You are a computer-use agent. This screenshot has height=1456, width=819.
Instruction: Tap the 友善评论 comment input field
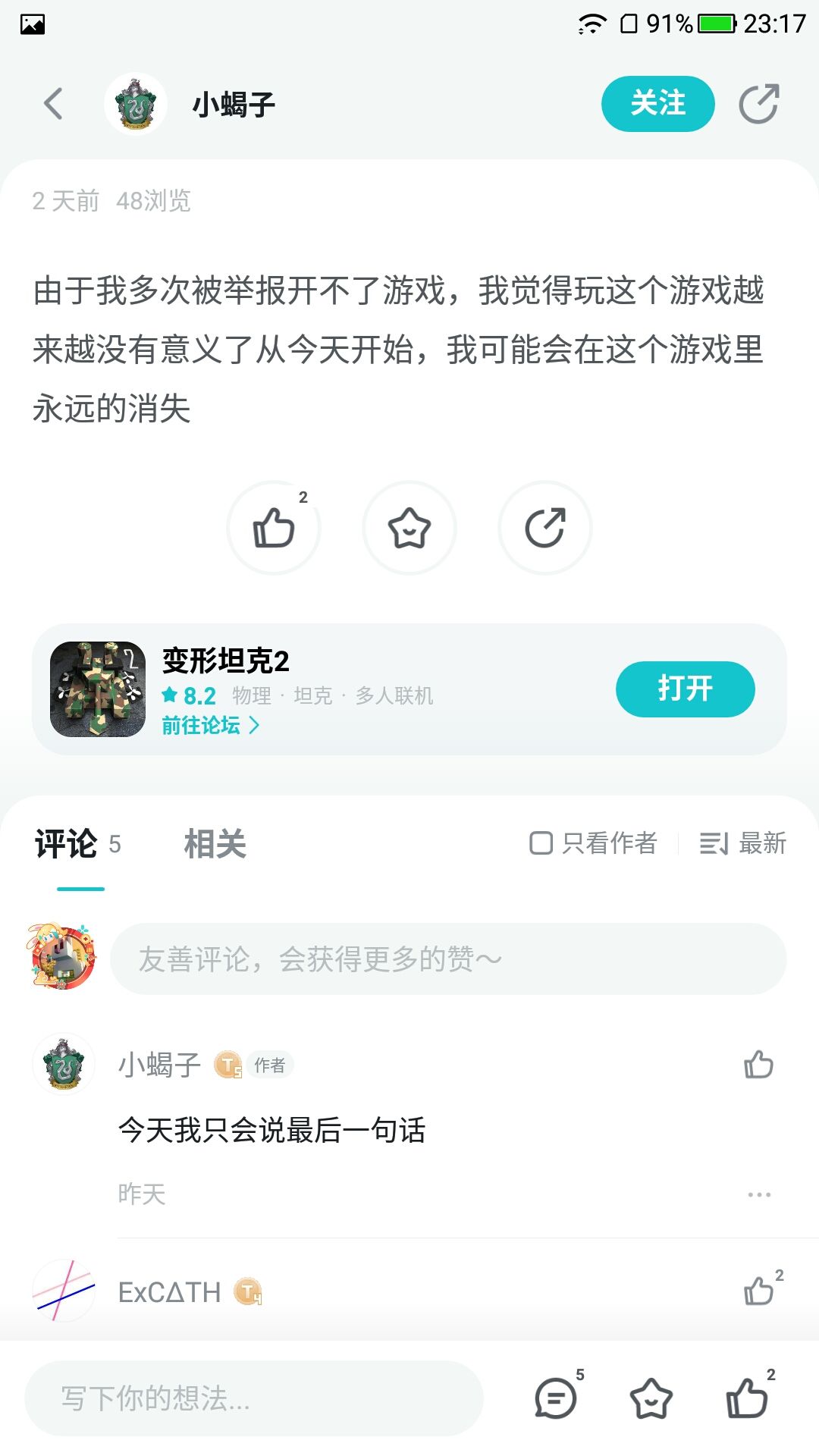tap(448, 959)
